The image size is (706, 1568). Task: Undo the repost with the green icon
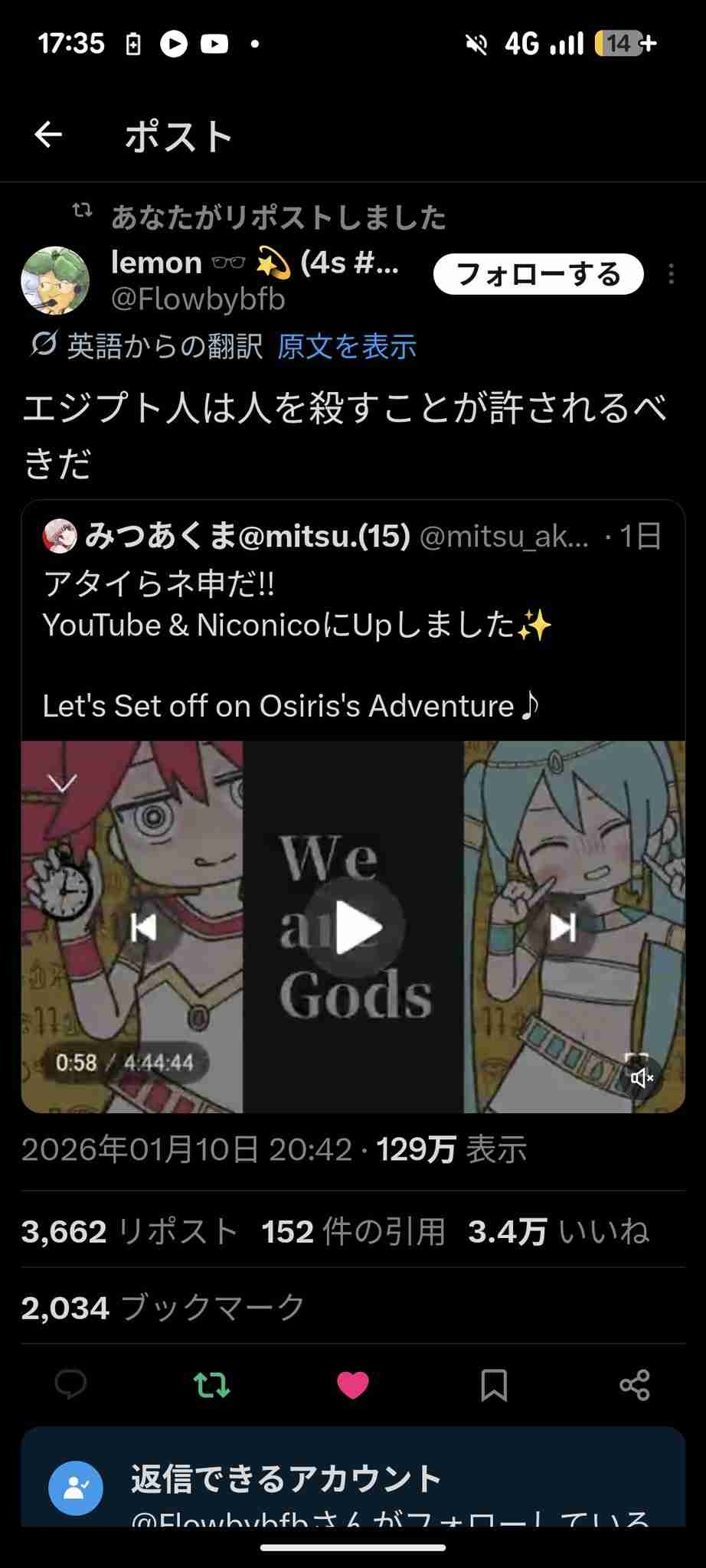click(211, 1384)
